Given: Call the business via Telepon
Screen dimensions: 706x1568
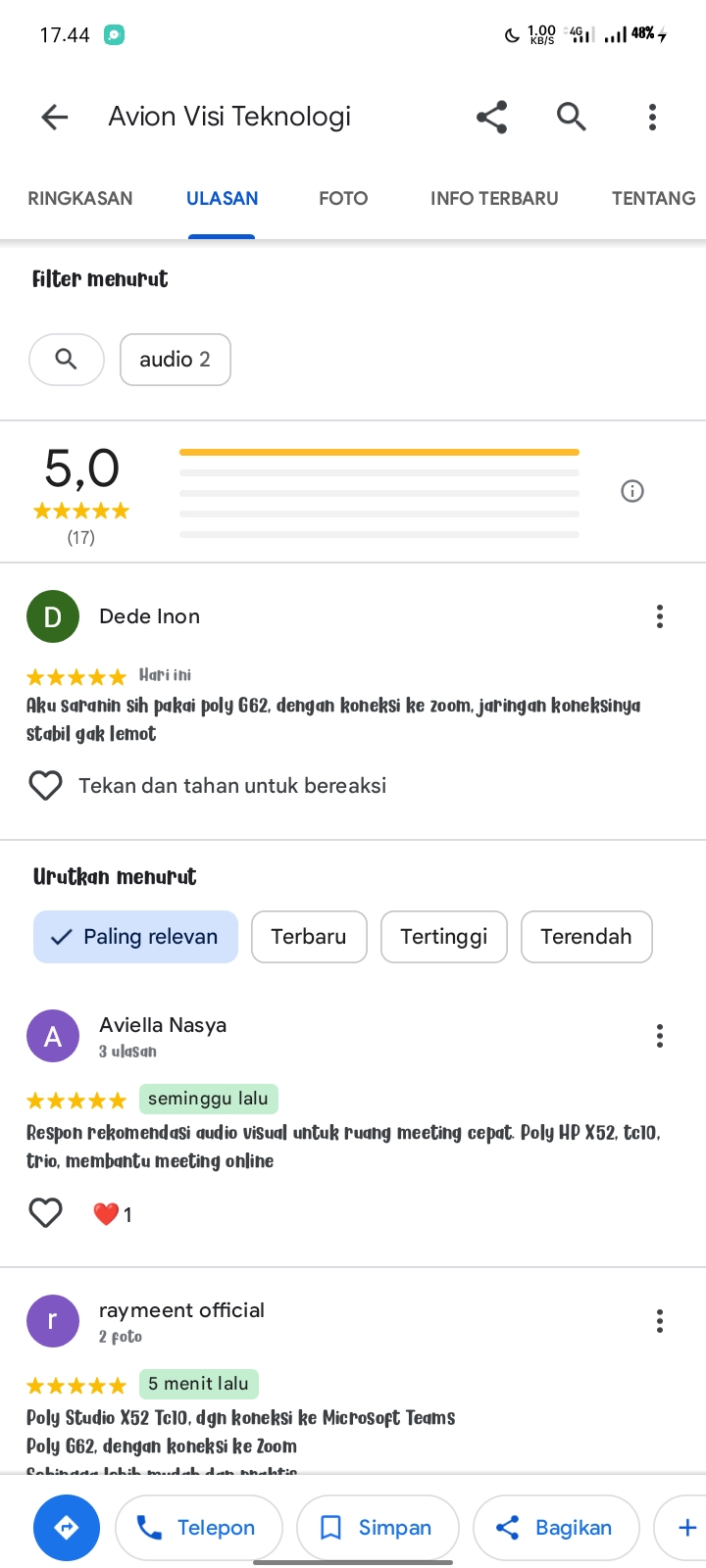Looking at the screenshot, I should 199,1527.
